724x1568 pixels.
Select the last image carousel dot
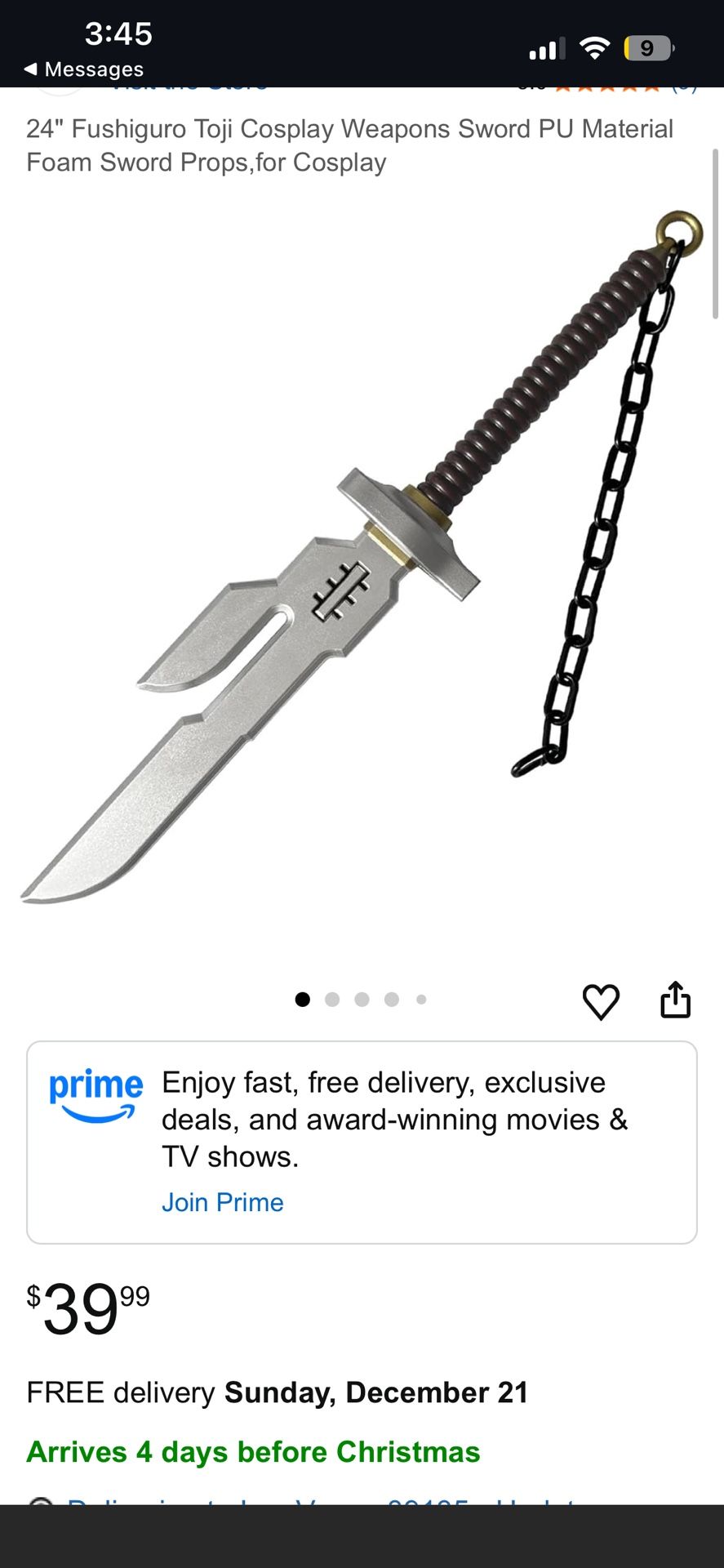click(x=422, y=999)
